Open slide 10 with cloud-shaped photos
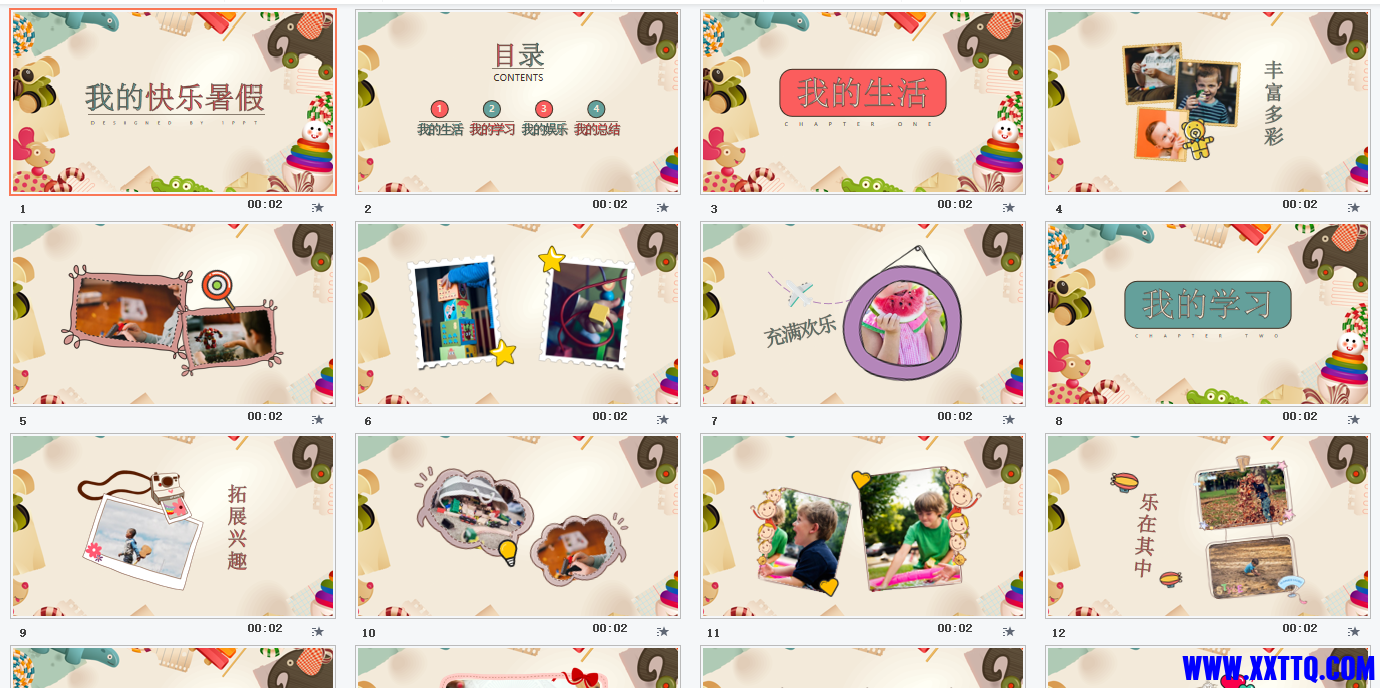 (518, 526)
